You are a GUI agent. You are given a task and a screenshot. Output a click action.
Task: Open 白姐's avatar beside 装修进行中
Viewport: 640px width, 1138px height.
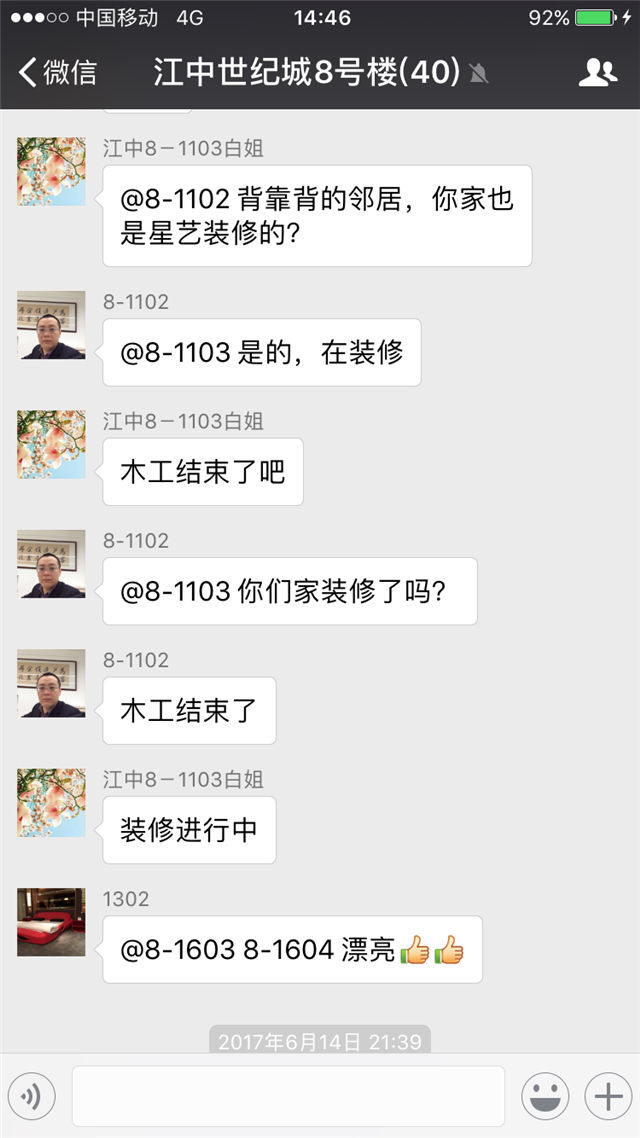pos(51,803)
